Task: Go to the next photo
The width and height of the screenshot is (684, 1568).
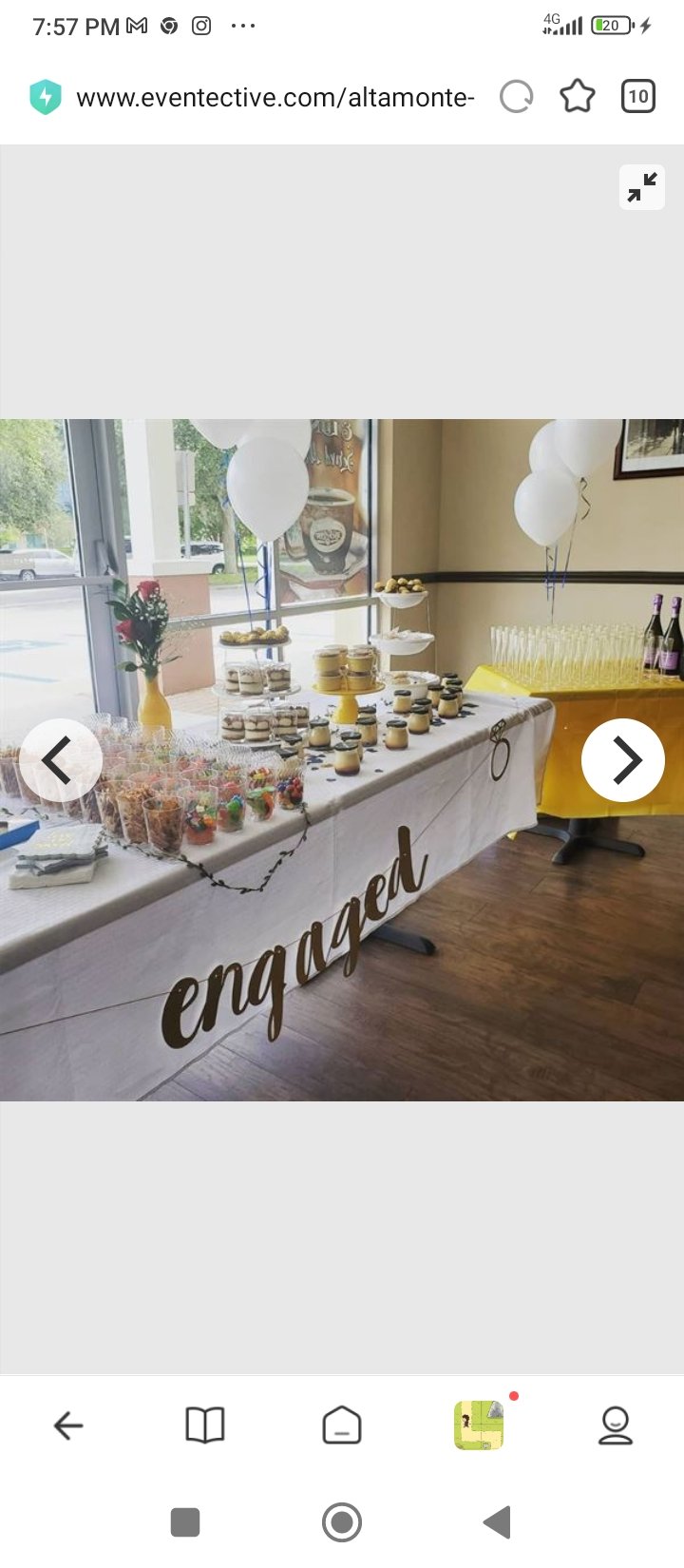Action: coord(623,760)
